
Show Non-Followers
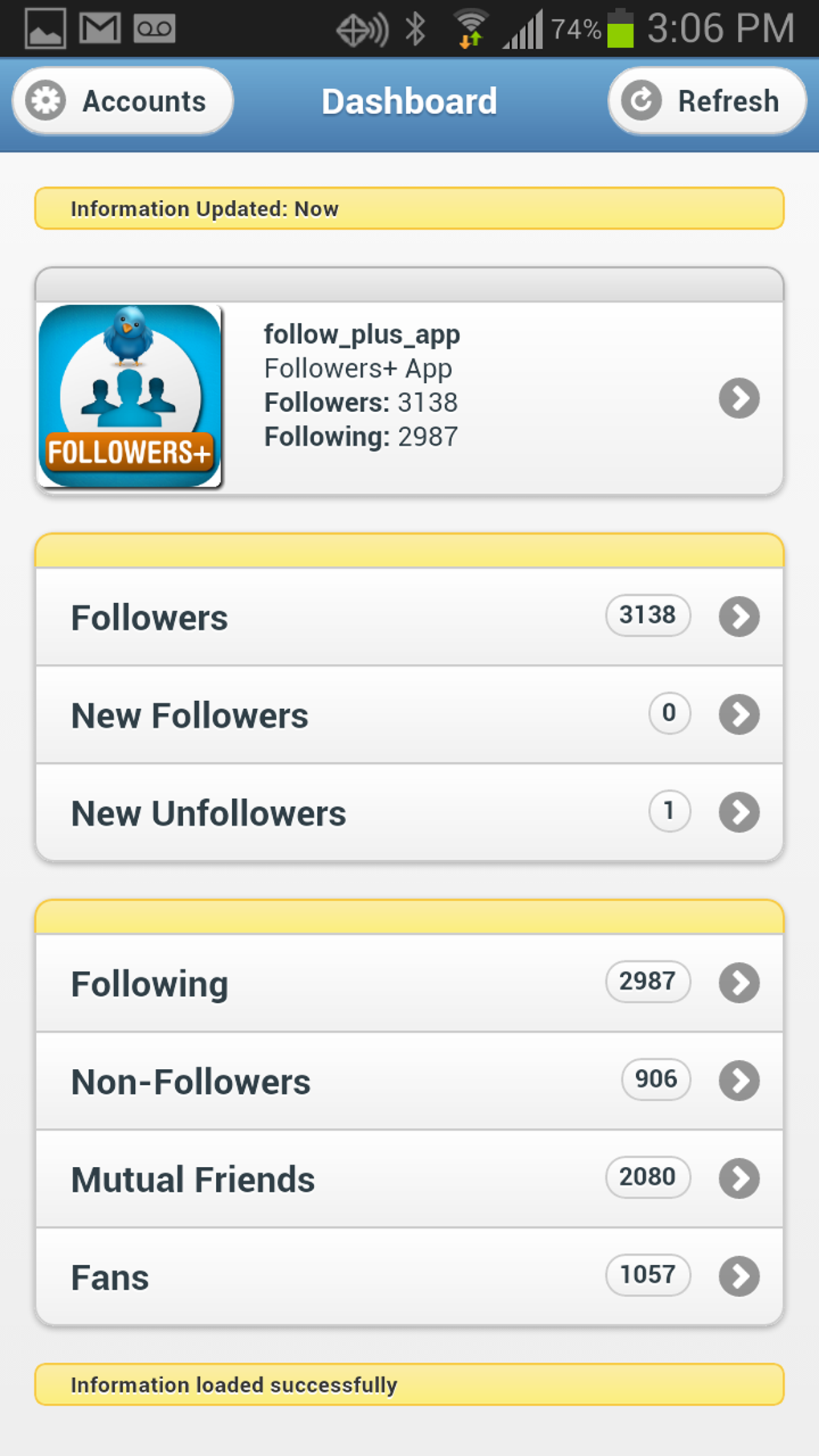tap(409, 1081)
